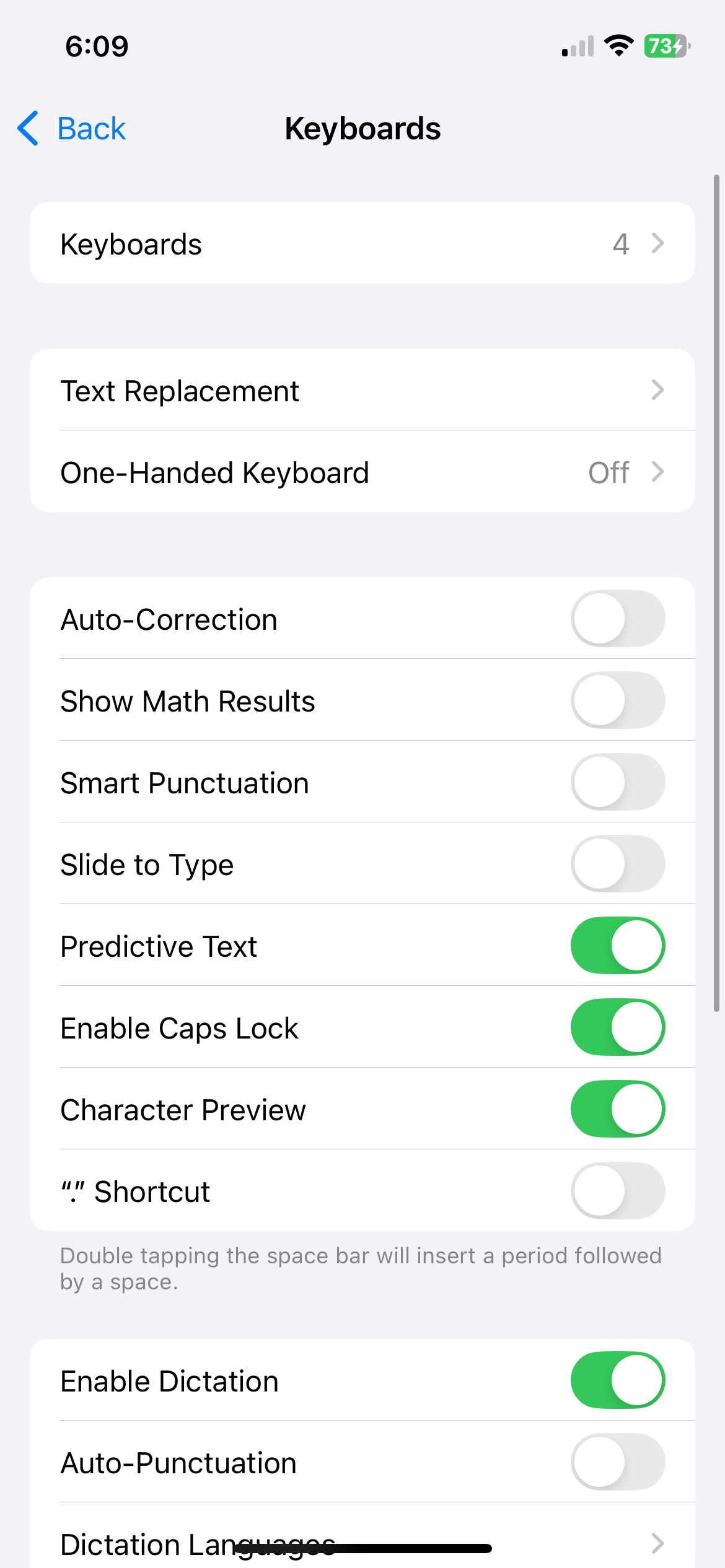725x1568 pixels.
Task: Enable Smart Punctuation
Action: coord(617,782)
